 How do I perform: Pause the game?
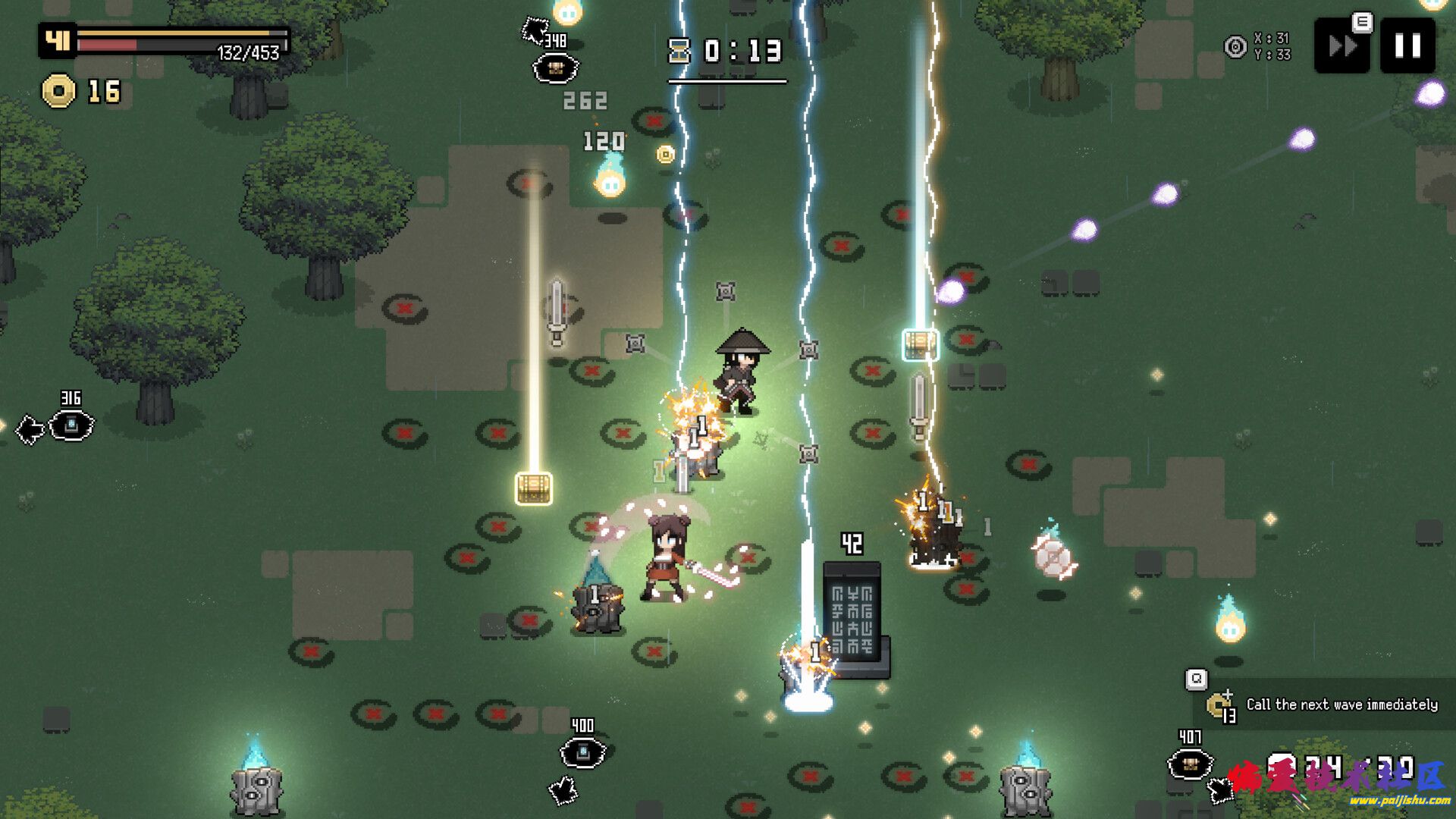[1407, 46]
